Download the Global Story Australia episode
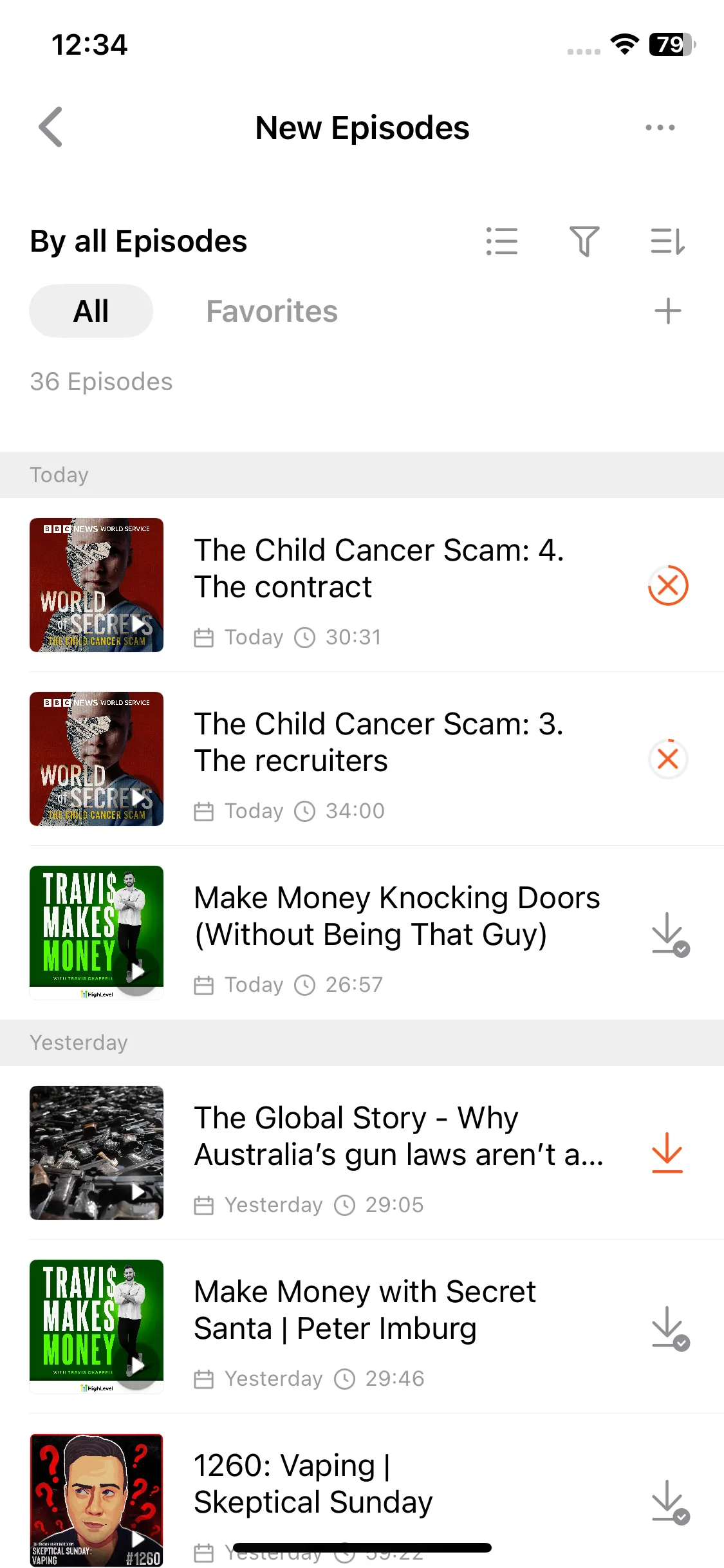Viewport: 724px width, 1568px height. (x=667, y=1153)
